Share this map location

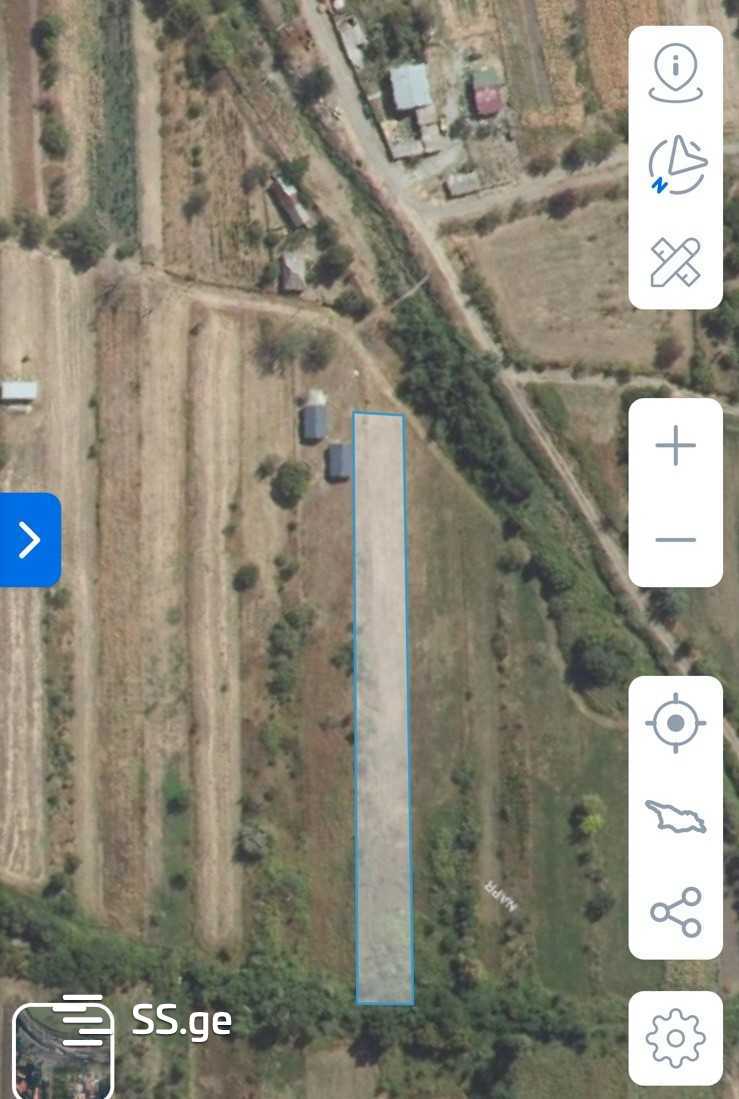point(675,911)
